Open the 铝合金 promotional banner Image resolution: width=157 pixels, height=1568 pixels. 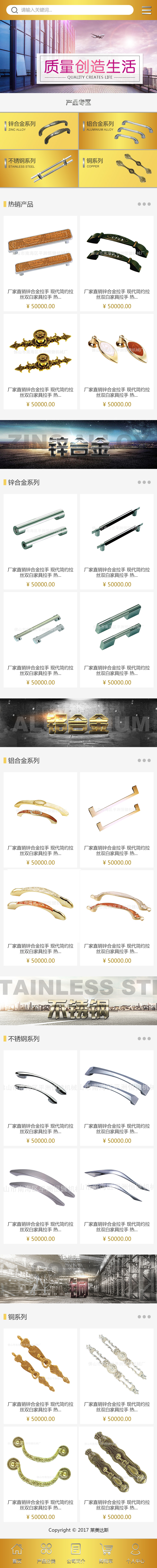click(x=78, y=722)
